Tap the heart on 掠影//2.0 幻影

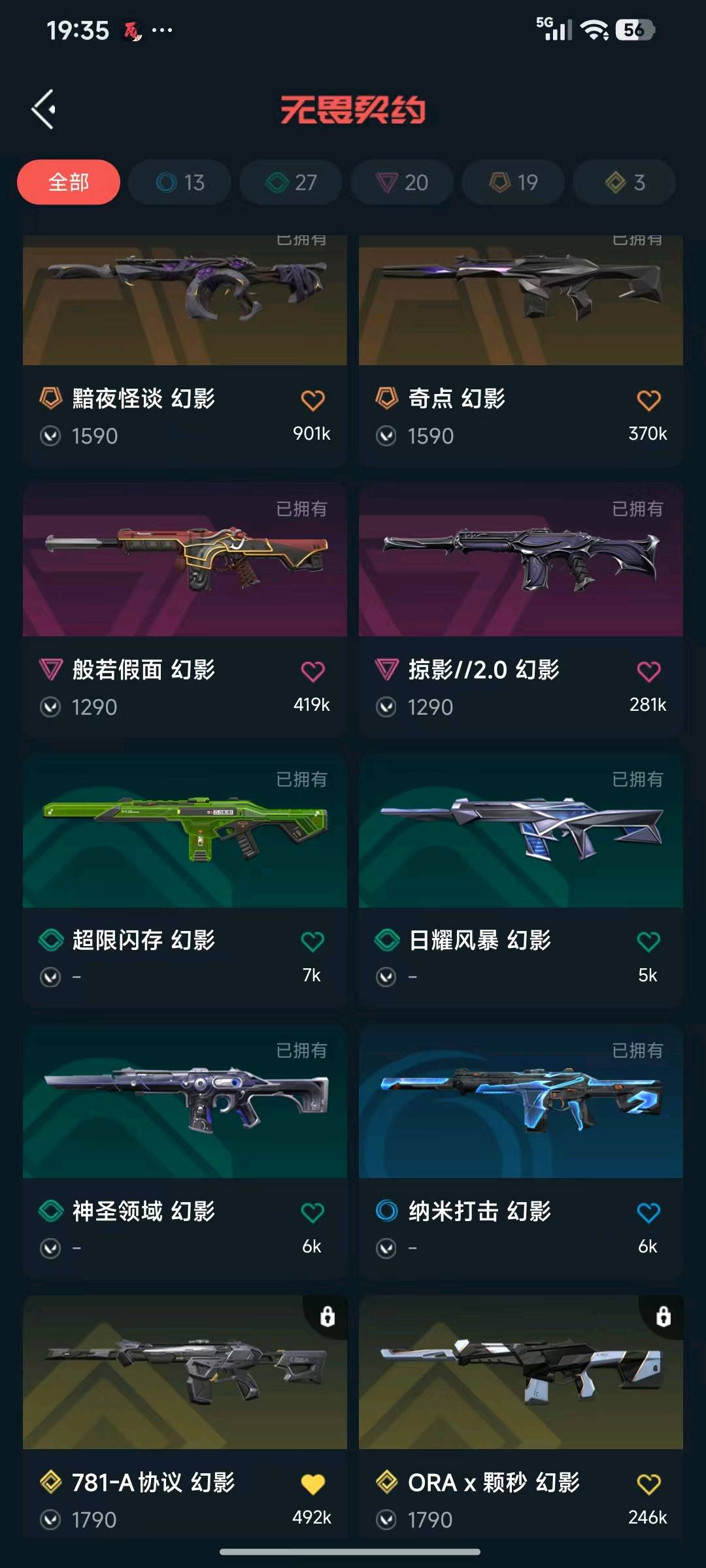pyautogui.click(x=648, y=671)
